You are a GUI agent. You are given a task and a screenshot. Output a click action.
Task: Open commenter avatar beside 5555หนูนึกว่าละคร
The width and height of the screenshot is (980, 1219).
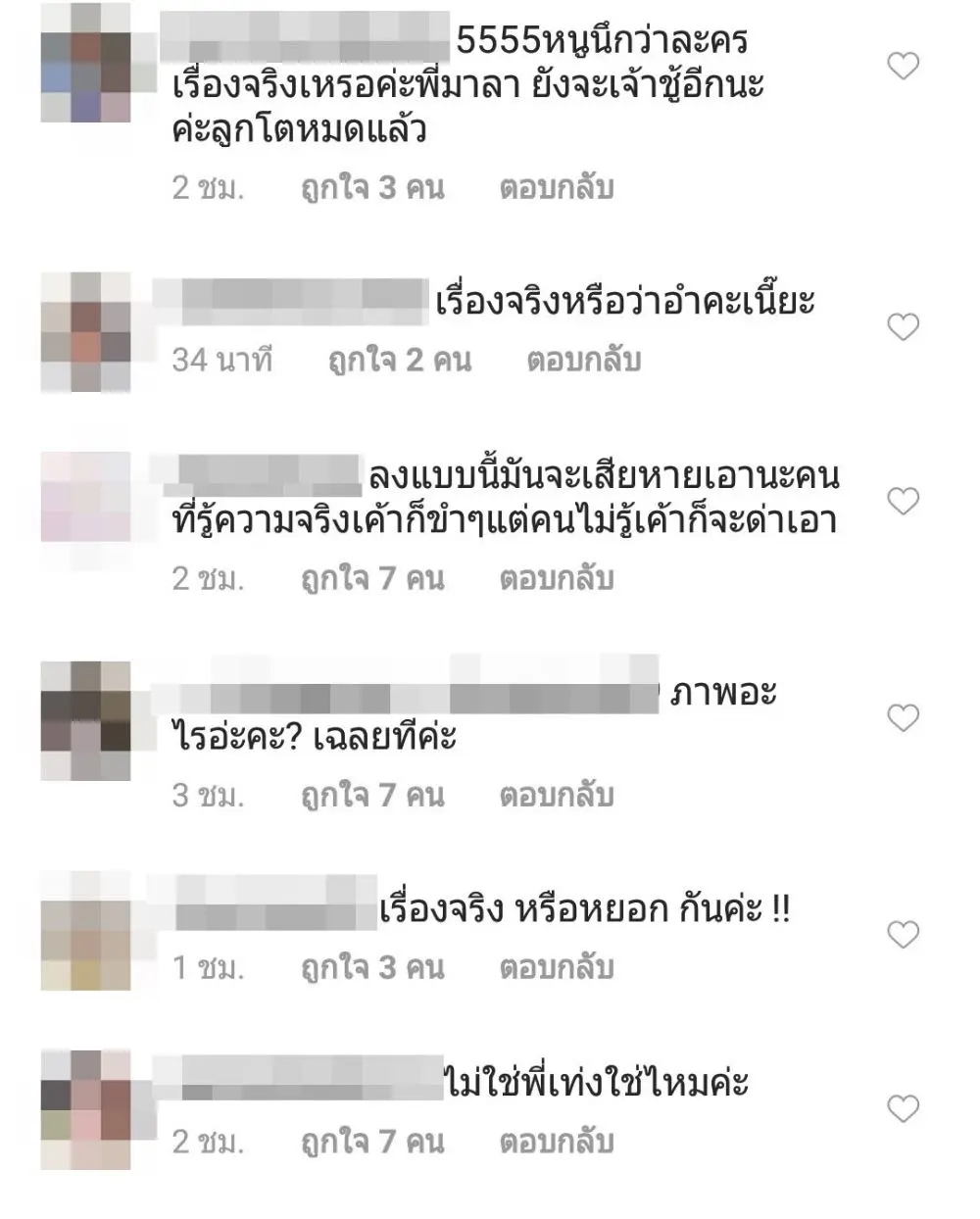(86, 76)
